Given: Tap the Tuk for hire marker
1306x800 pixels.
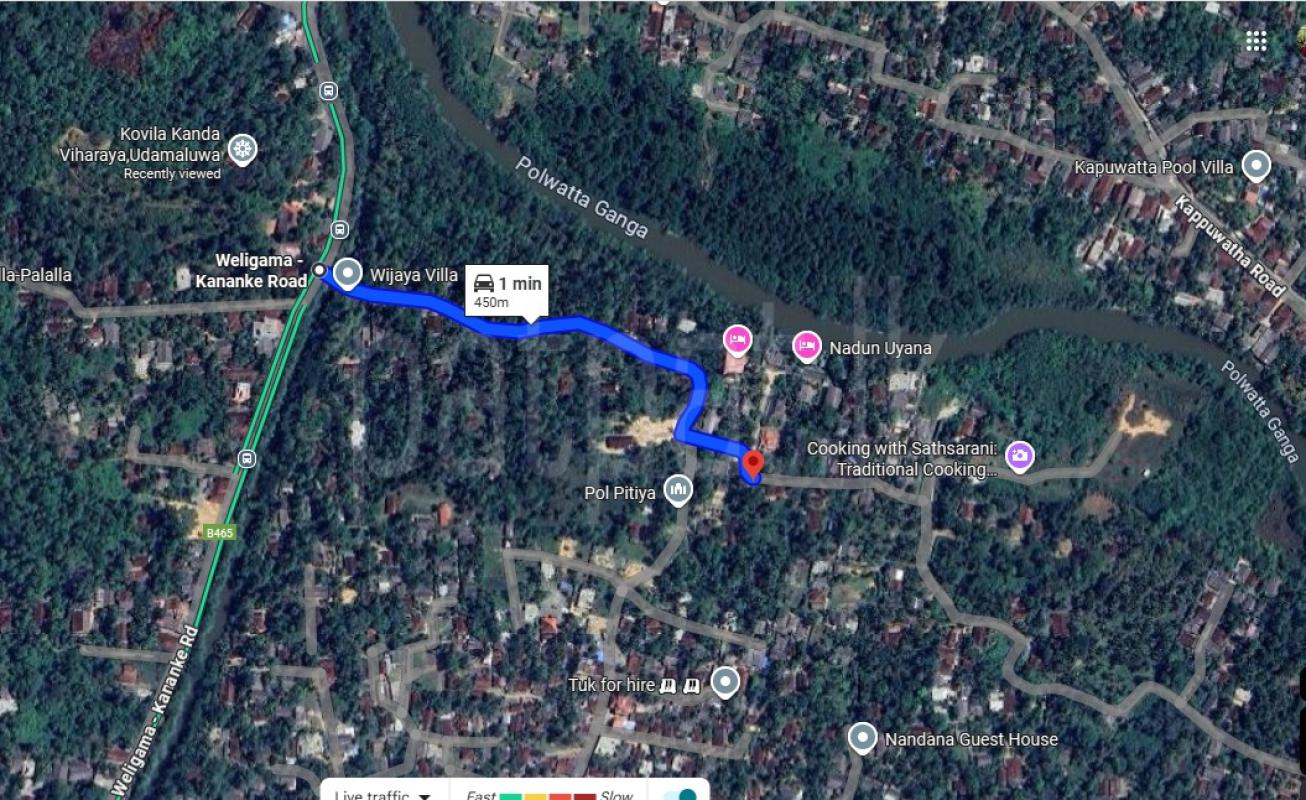Looking at the screenshot, I should pyautogui.click(x=725, y=683).
